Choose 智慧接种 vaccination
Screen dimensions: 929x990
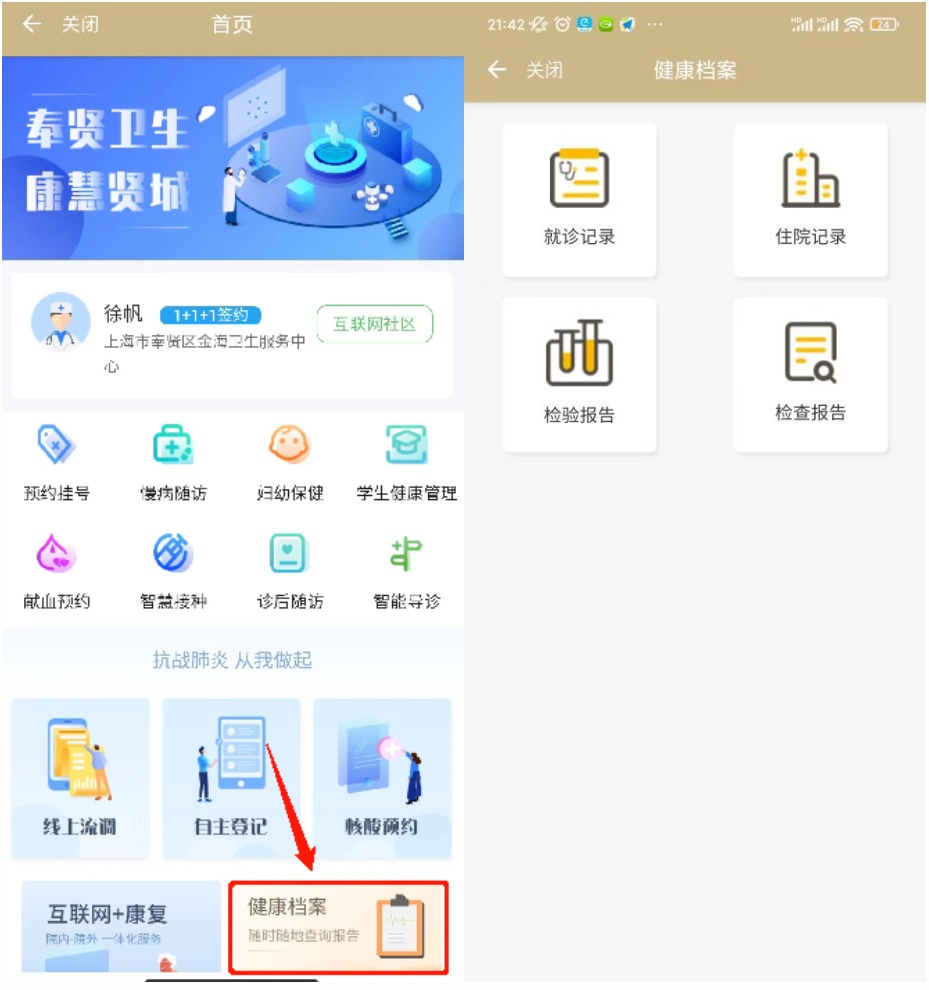tap(173, 572)
